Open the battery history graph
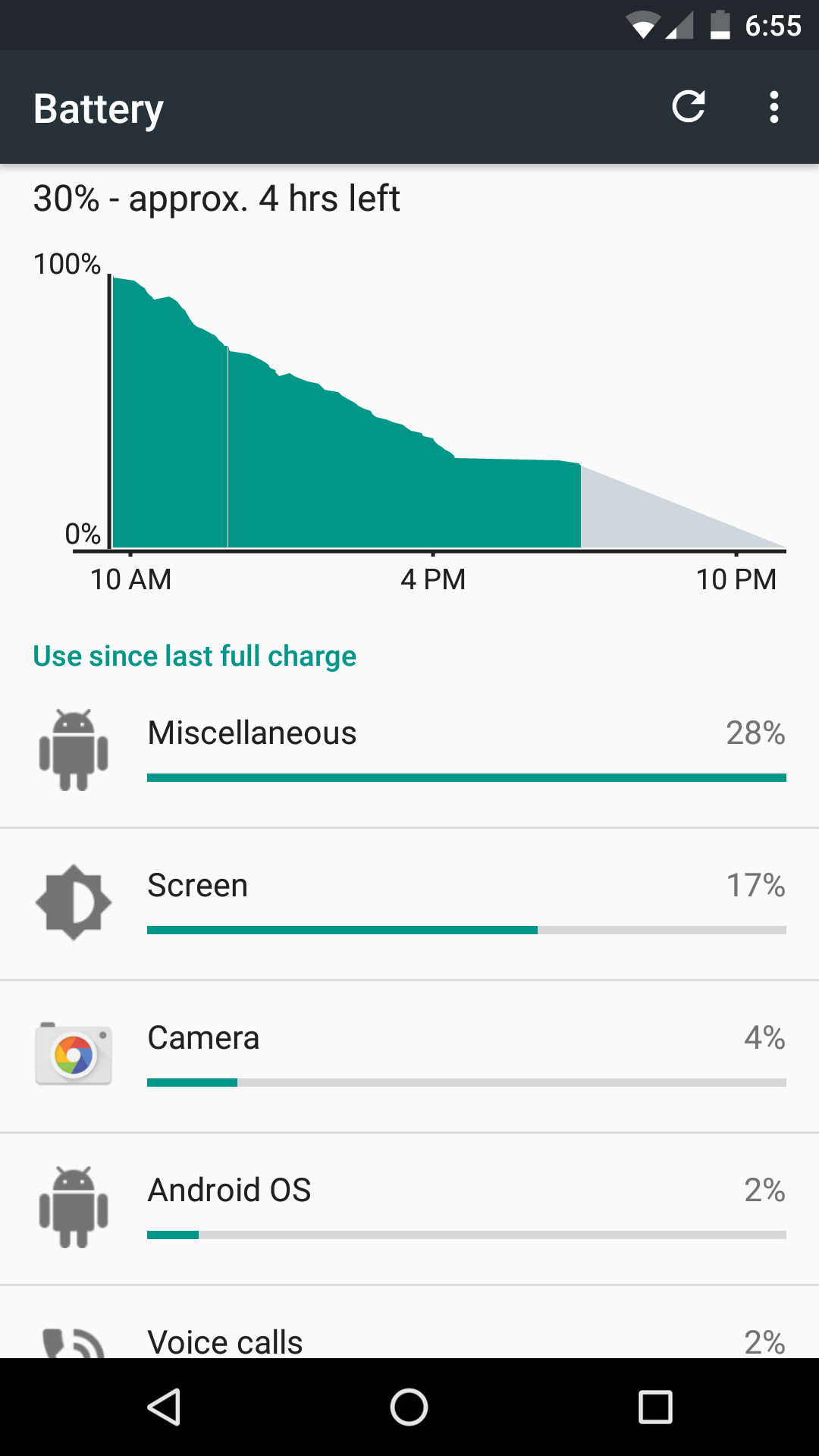 409,388
